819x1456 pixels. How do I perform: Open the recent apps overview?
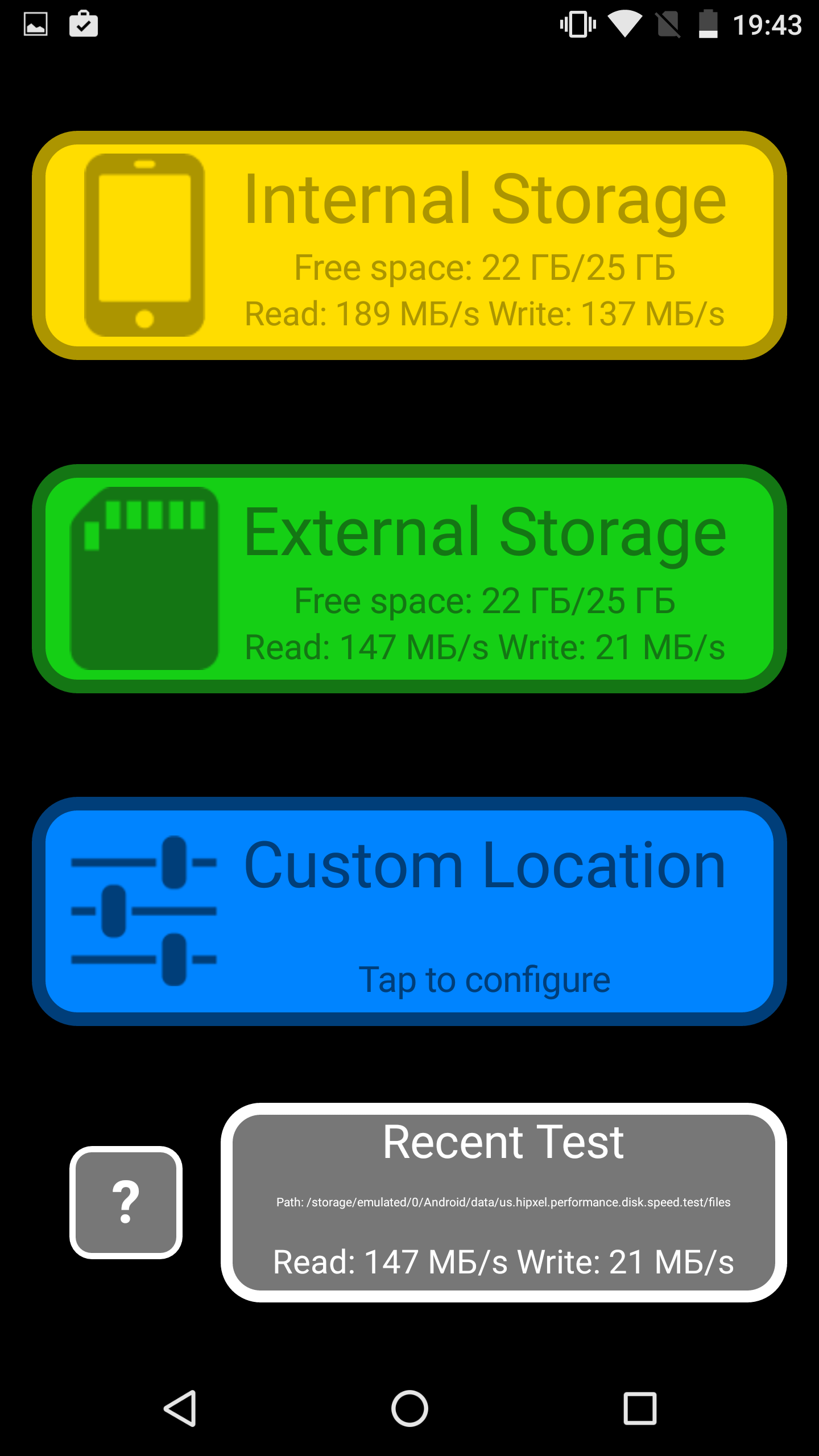coord(640,1408)
